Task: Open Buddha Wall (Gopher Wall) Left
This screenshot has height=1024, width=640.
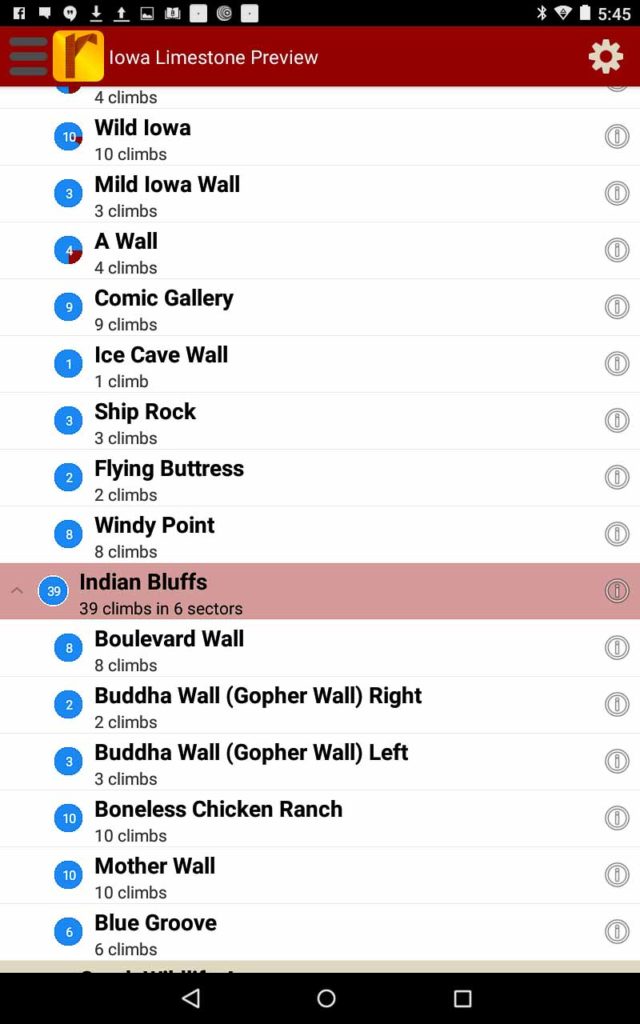Action: point(300,763)
